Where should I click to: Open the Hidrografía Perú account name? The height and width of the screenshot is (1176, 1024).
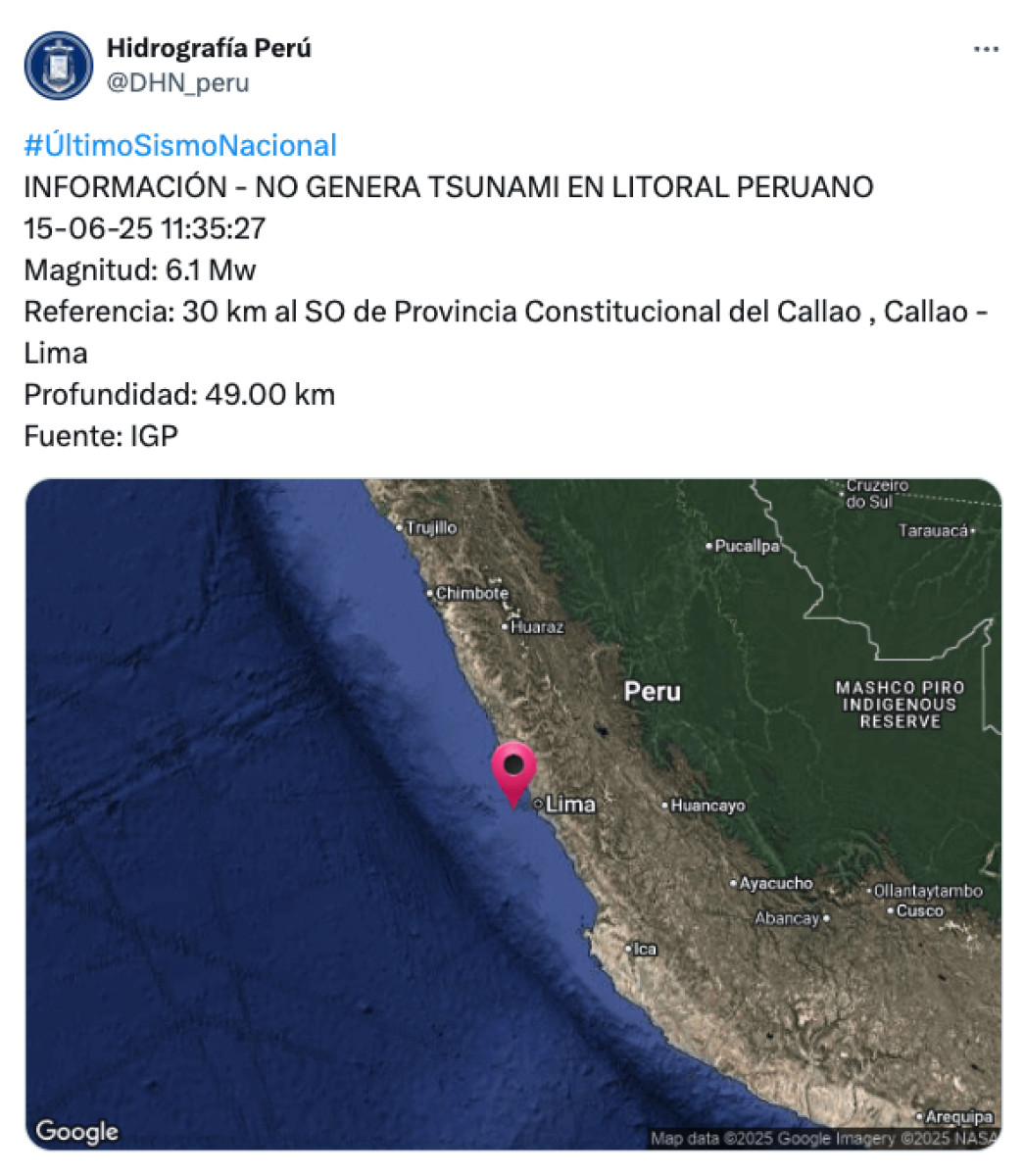point(209,48)
